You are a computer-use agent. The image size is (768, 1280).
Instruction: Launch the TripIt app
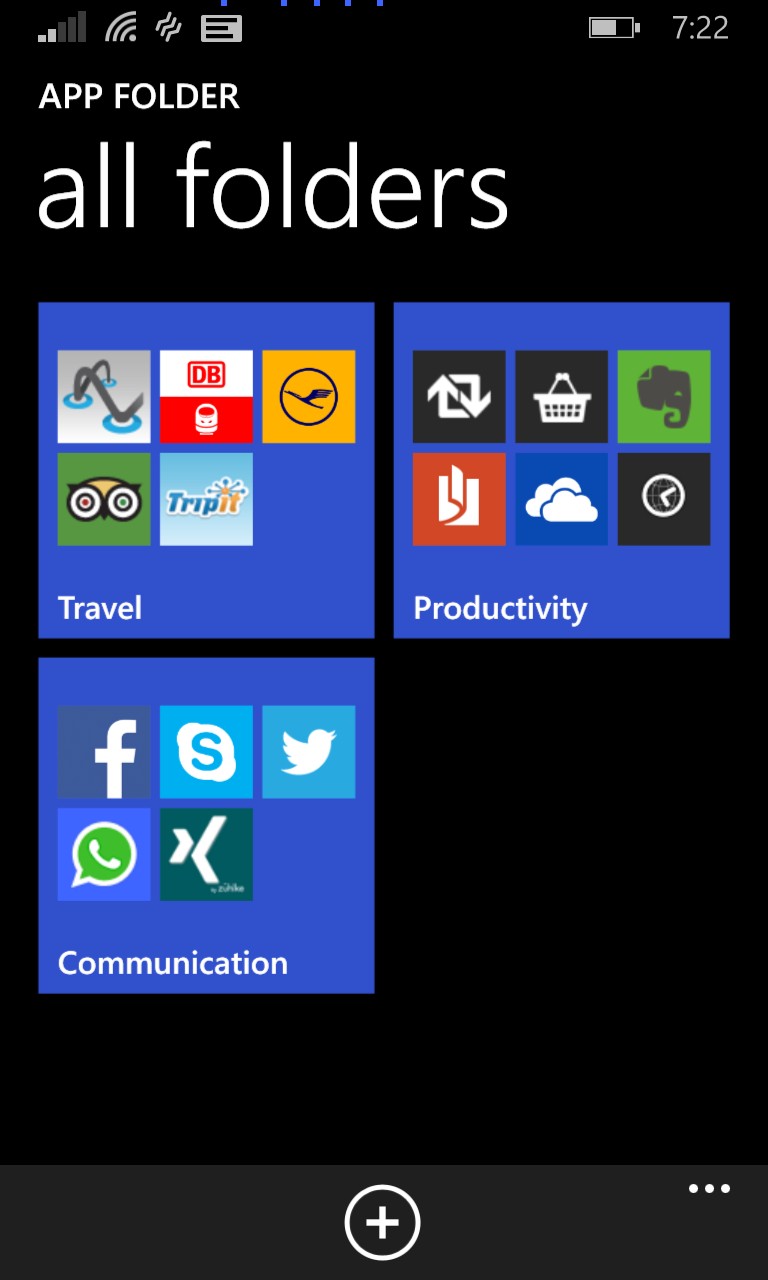pos(206,500)
